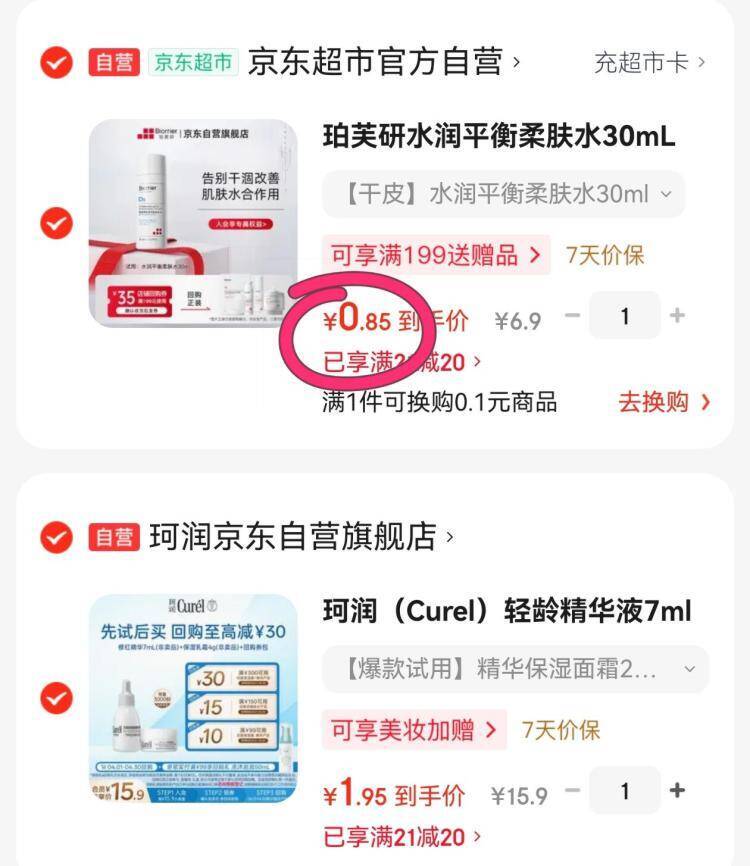Uncheck the 珂润 Curel 精华液 item checkbox
The height and width of the screenshot is (866, 750).
(x=57, y=697)
